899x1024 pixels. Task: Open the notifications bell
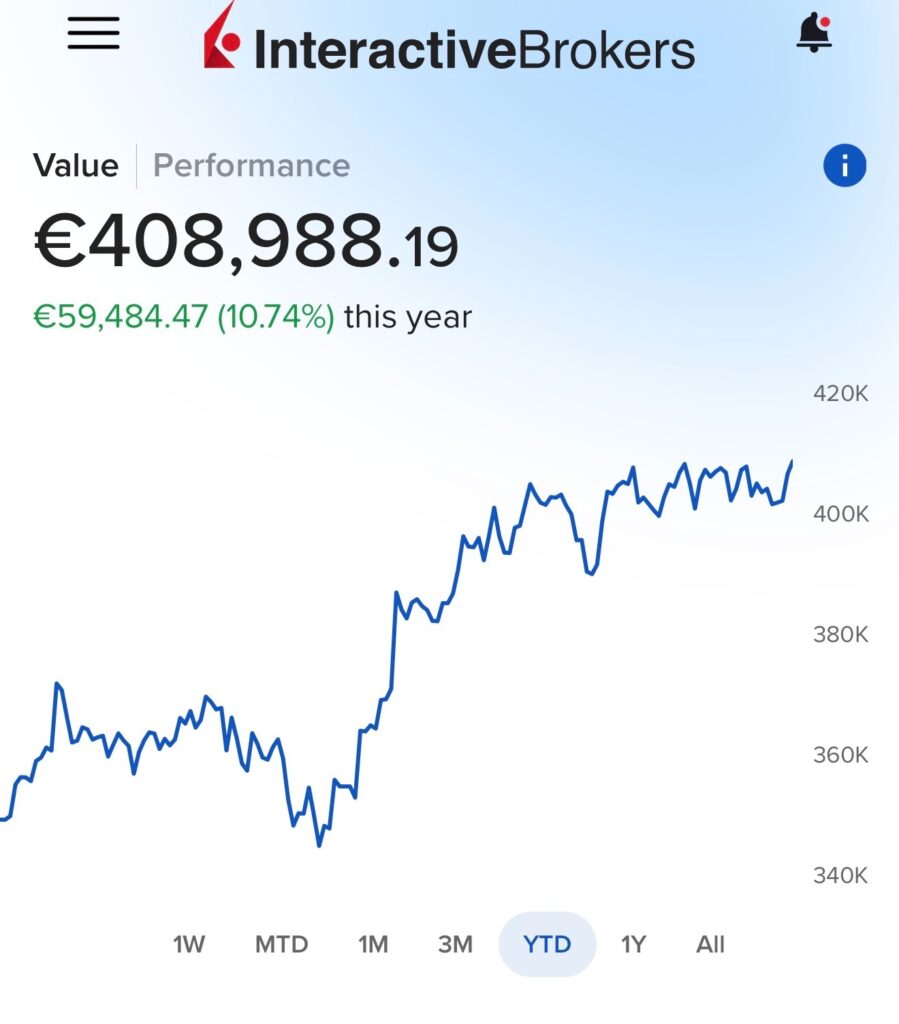coord(814,32)
